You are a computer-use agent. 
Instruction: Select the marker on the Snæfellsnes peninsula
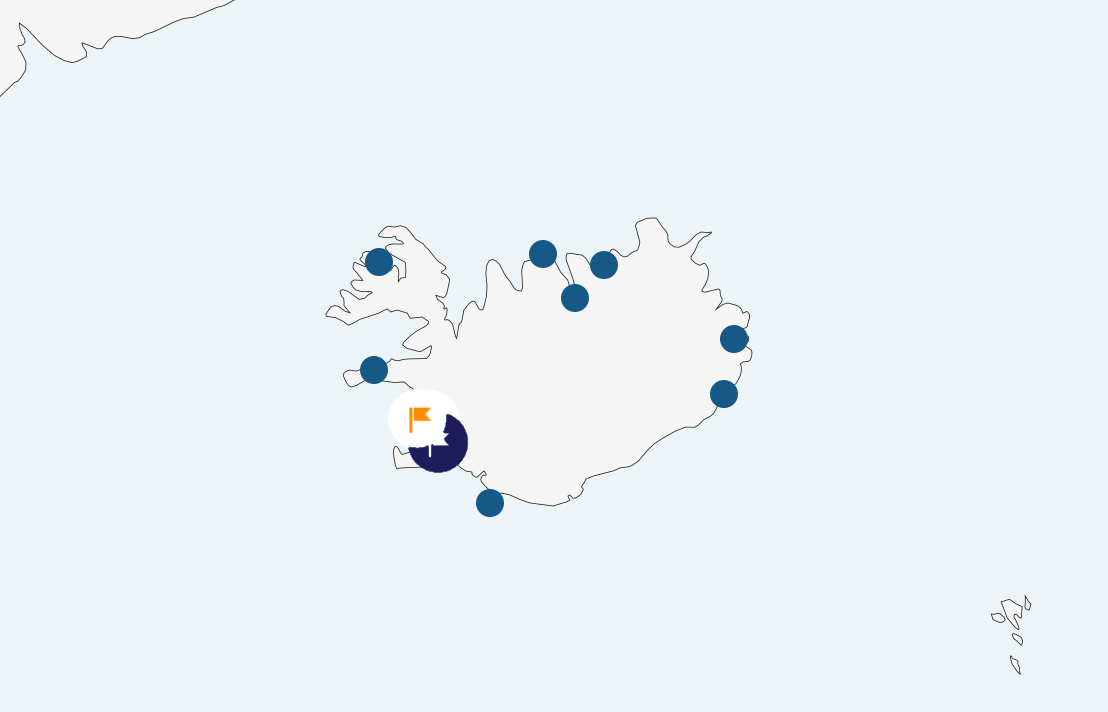coord(374,370)
